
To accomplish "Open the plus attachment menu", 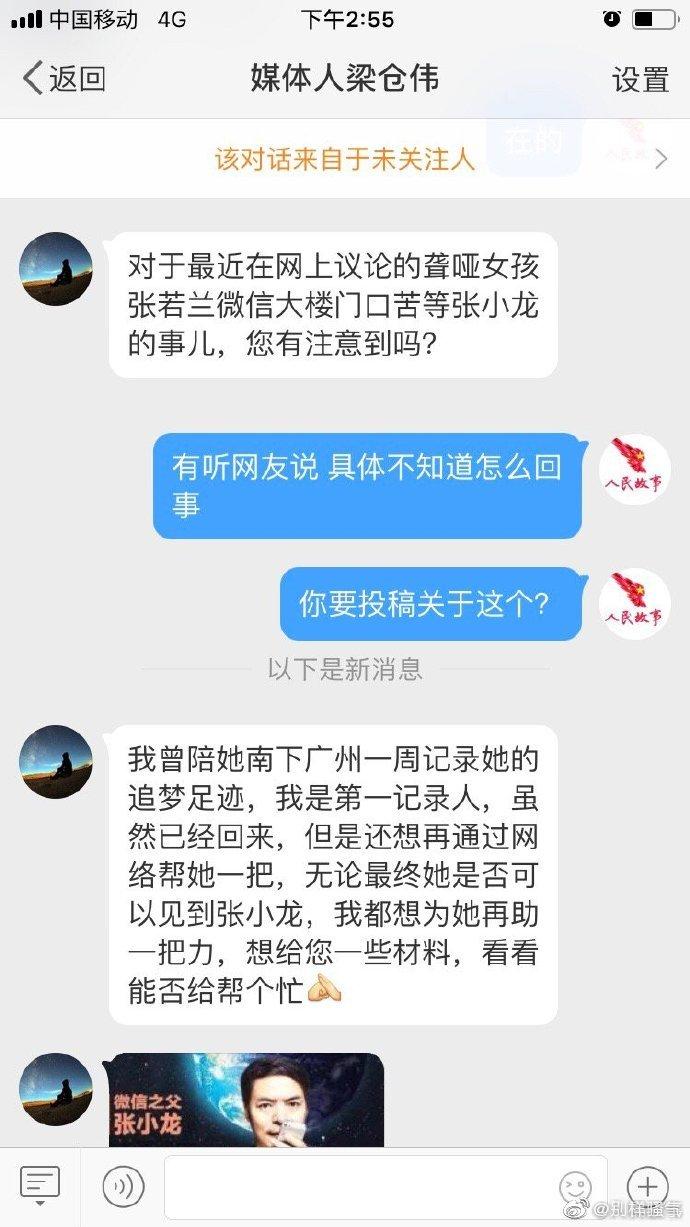I will point(647,1187).
